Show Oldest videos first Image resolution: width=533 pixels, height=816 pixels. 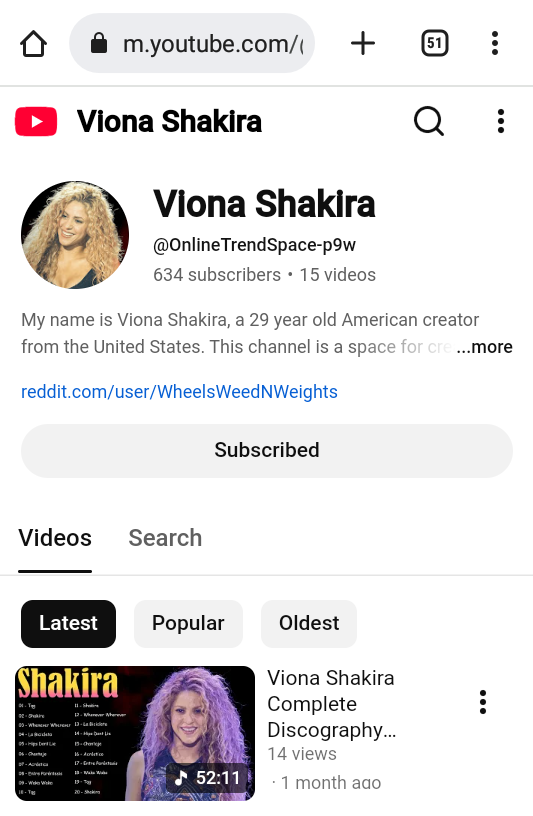[309, 623]
